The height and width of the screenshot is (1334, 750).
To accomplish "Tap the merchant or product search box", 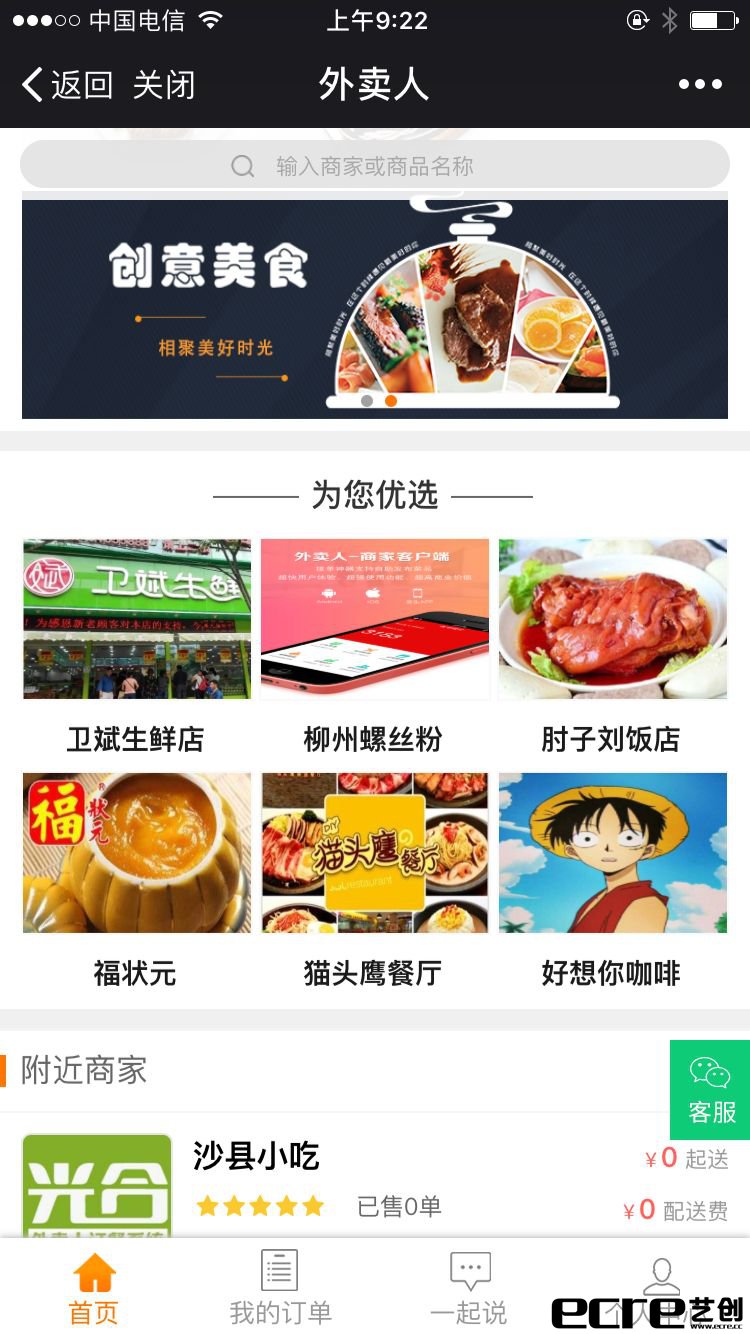I will 375,166.
